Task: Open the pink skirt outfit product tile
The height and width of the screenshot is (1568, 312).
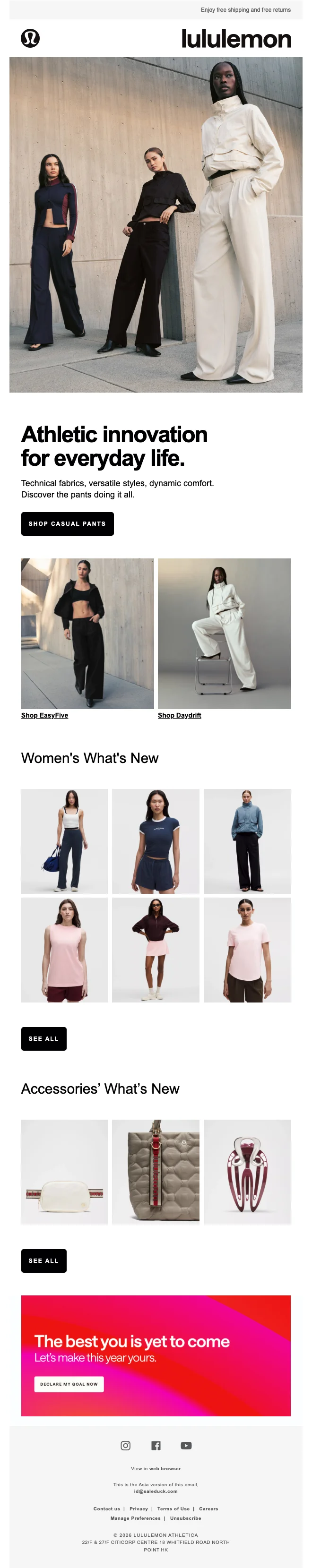Action: click(x=156, y=950)
